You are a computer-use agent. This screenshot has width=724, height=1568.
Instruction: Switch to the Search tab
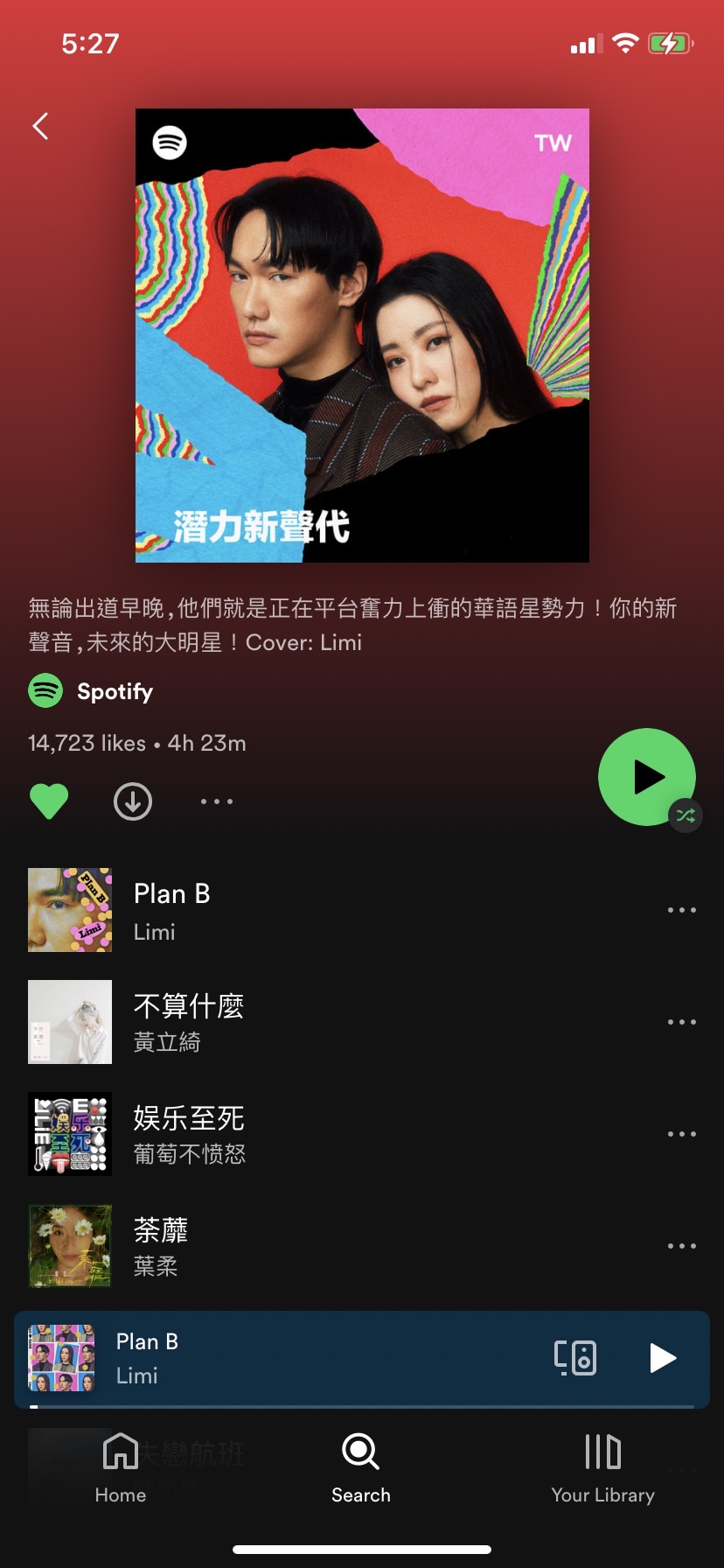pyautogui.click(x=361, y=1468)
